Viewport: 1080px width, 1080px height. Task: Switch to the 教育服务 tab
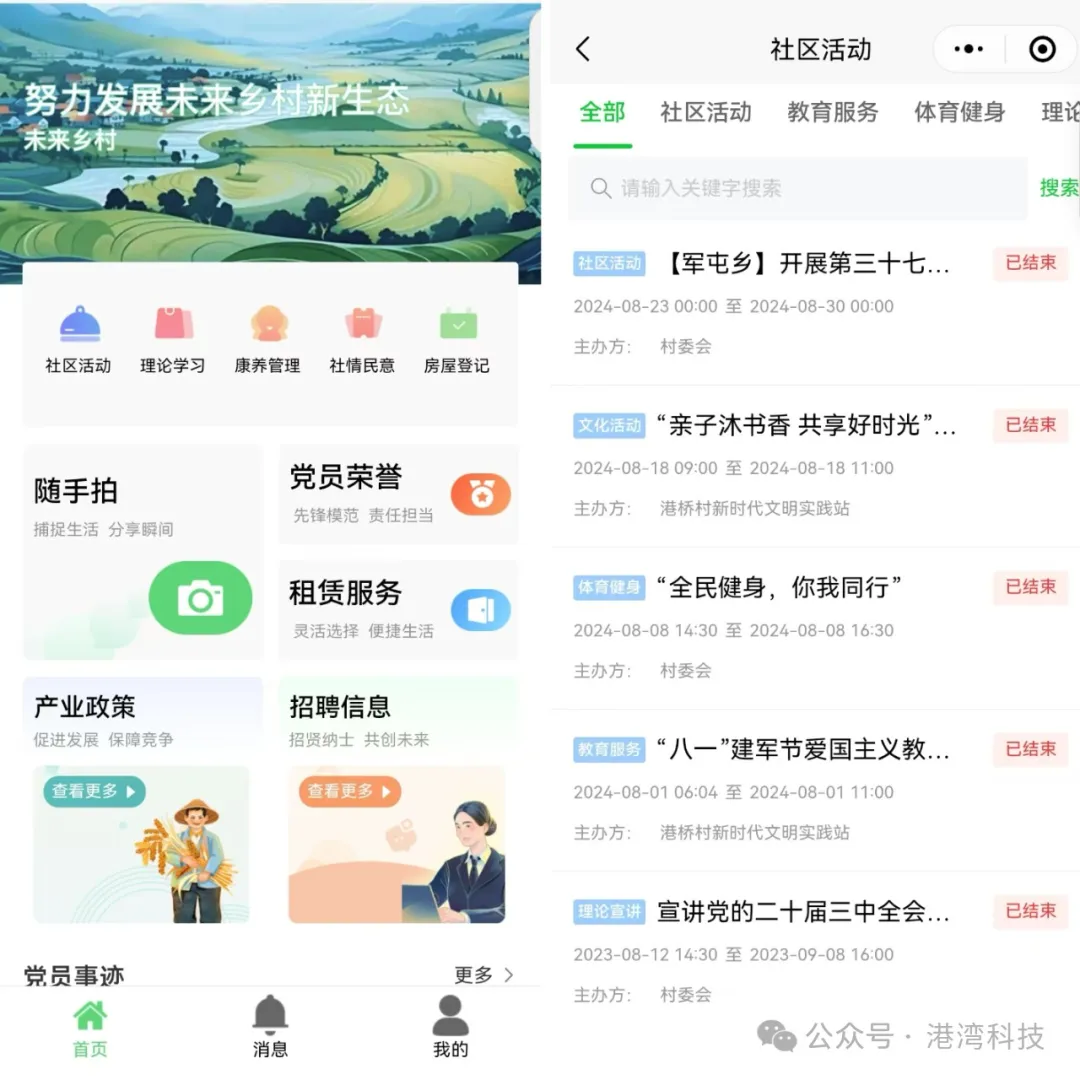coord(832,112)
